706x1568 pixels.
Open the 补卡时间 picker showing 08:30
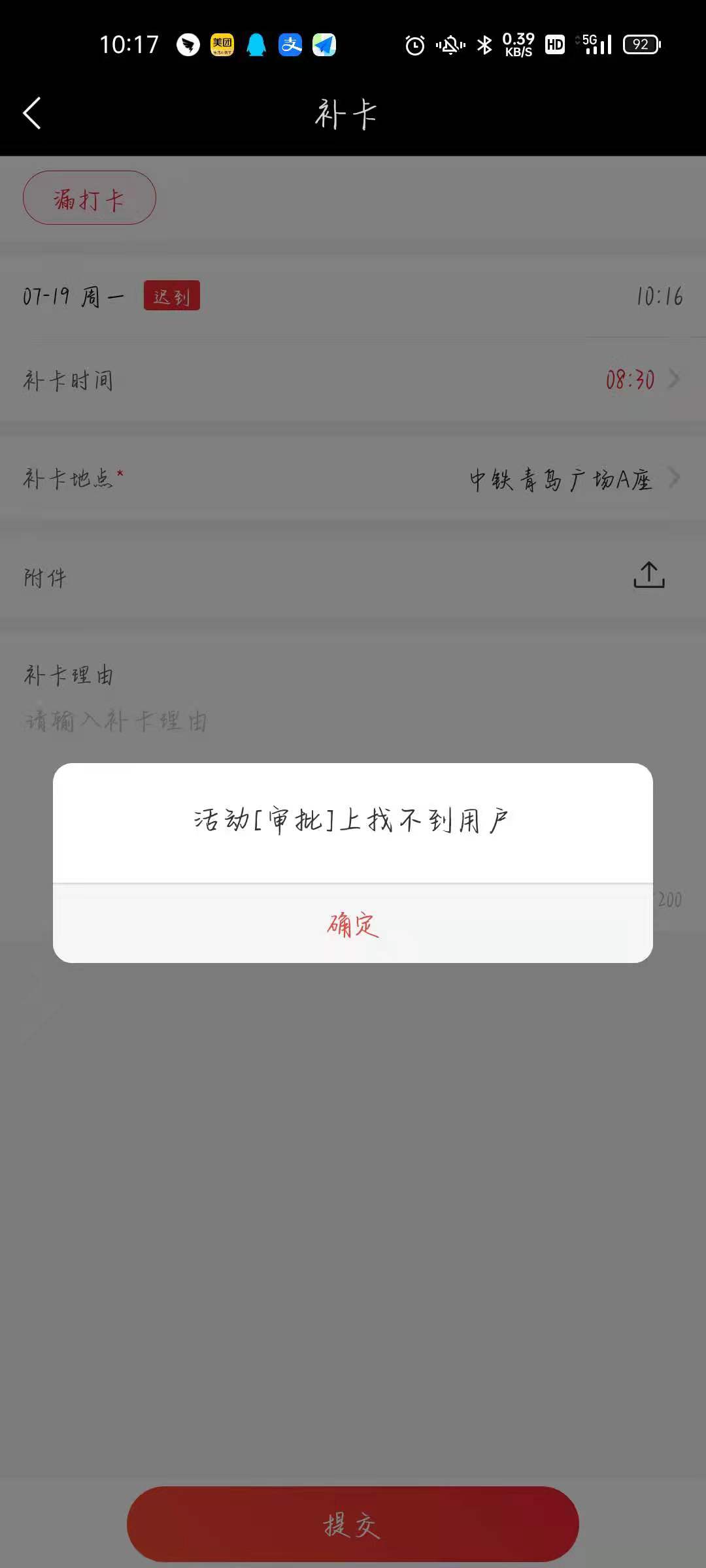353,380
